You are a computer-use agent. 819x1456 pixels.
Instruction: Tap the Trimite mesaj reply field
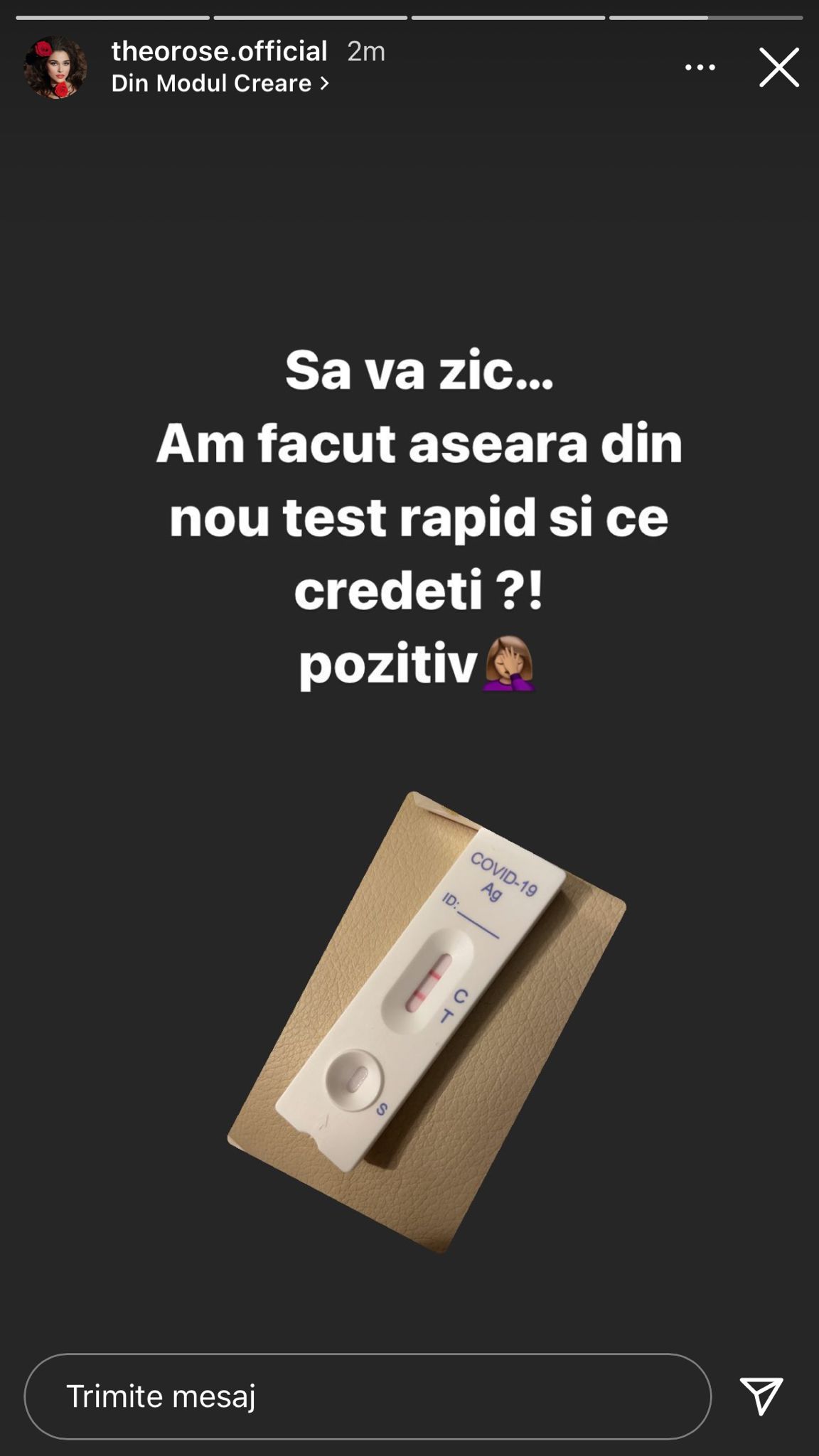[x=368, y=1396]
